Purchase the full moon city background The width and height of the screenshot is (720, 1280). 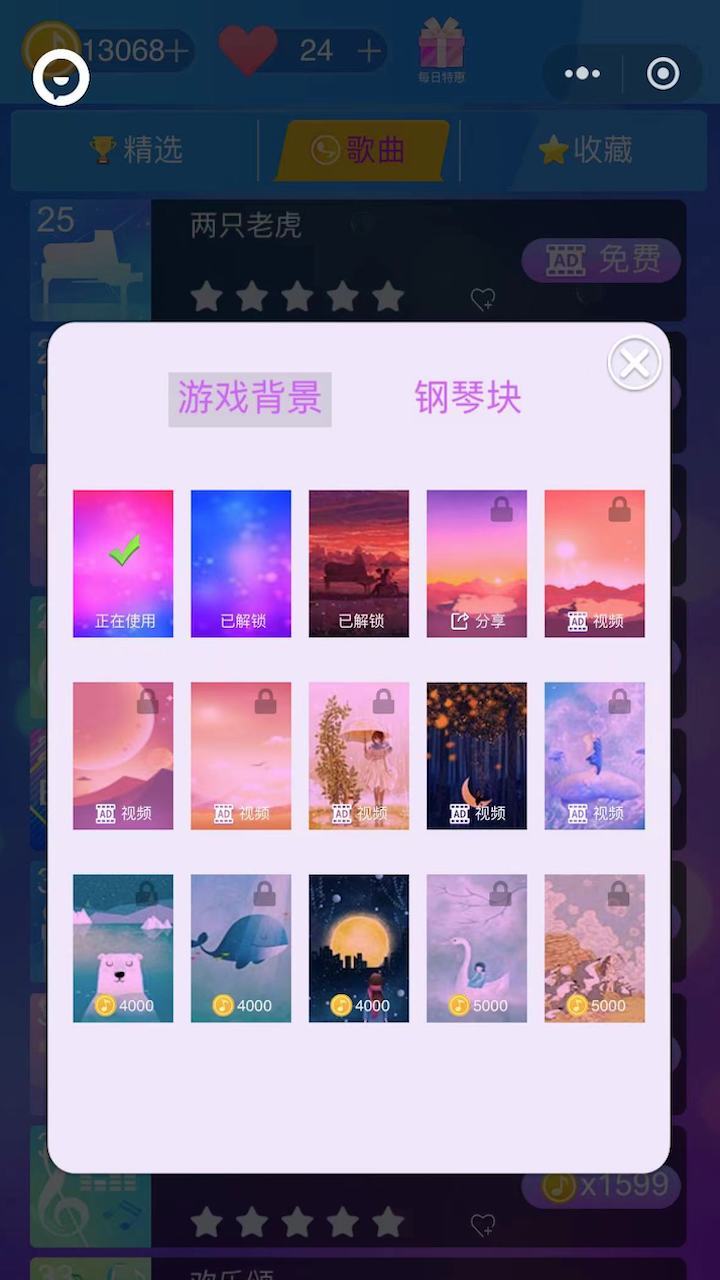tap(359, 948)
